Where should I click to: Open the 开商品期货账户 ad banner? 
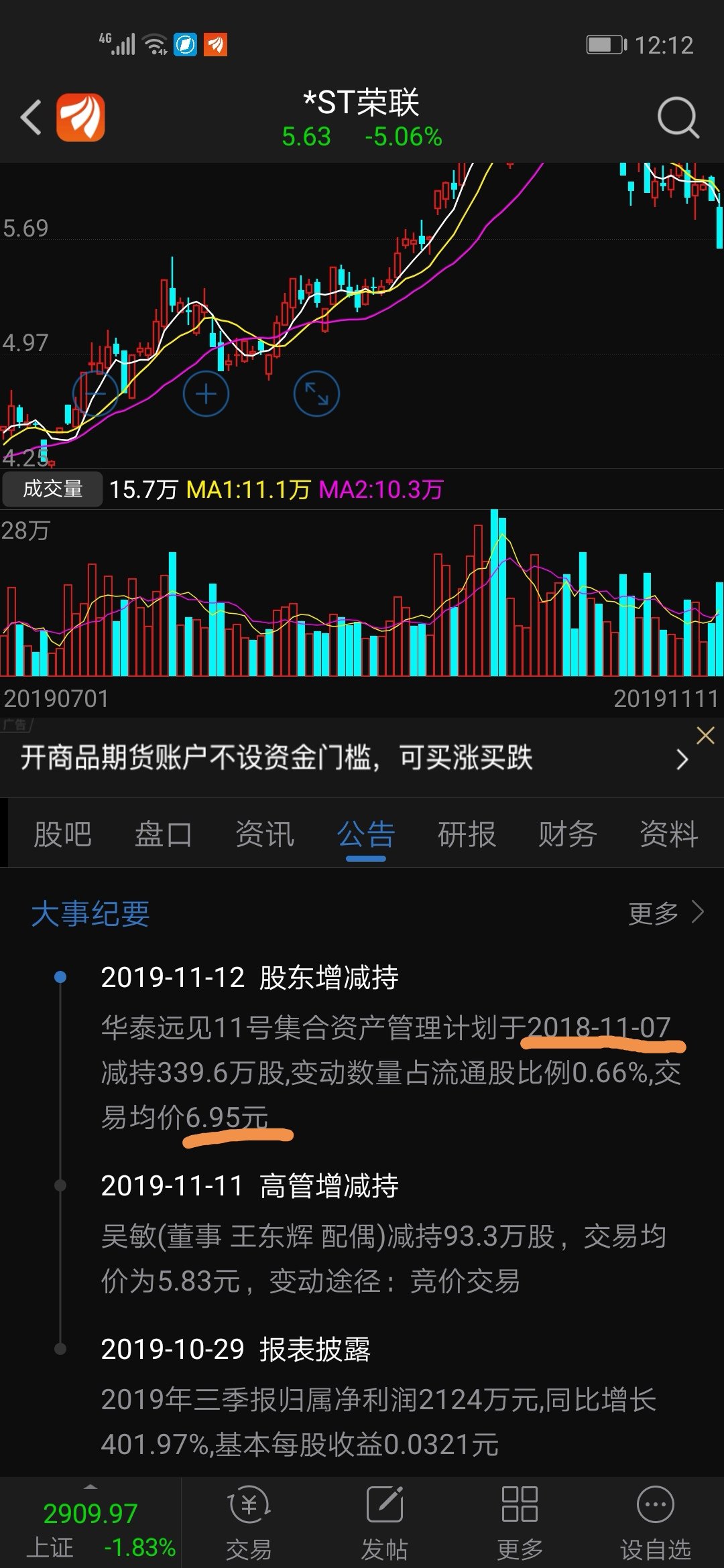click(x=349, y=758)
